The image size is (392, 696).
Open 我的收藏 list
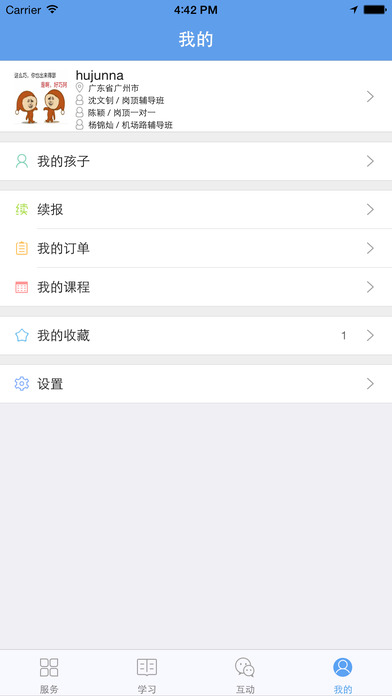tap(196, 336)
